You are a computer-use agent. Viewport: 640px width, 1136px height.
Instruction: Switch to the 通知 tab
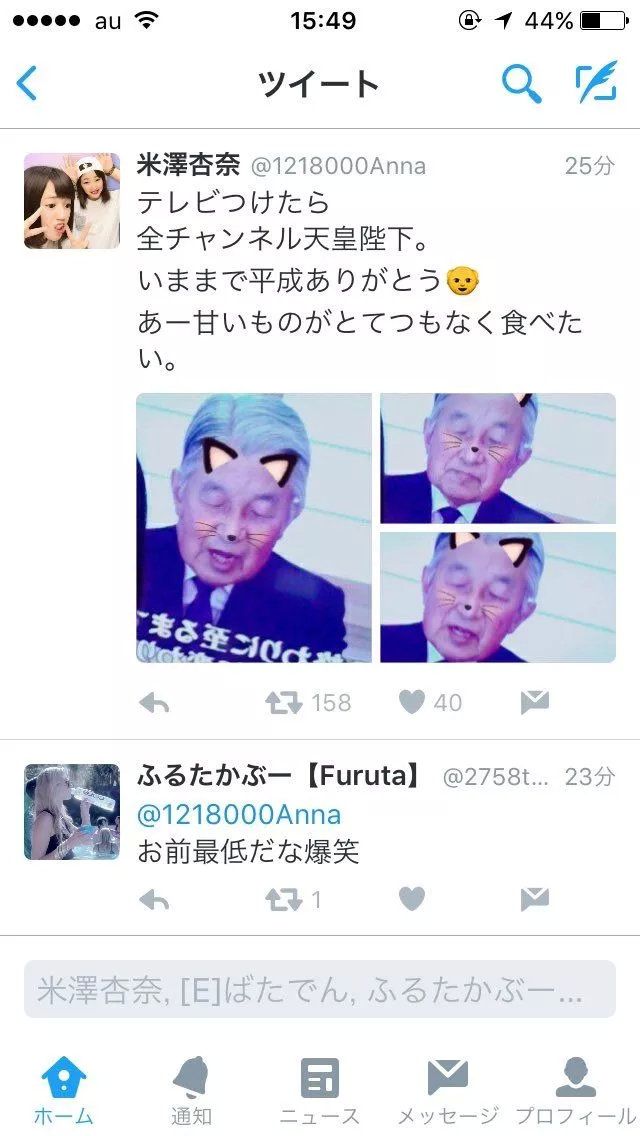190,1090
